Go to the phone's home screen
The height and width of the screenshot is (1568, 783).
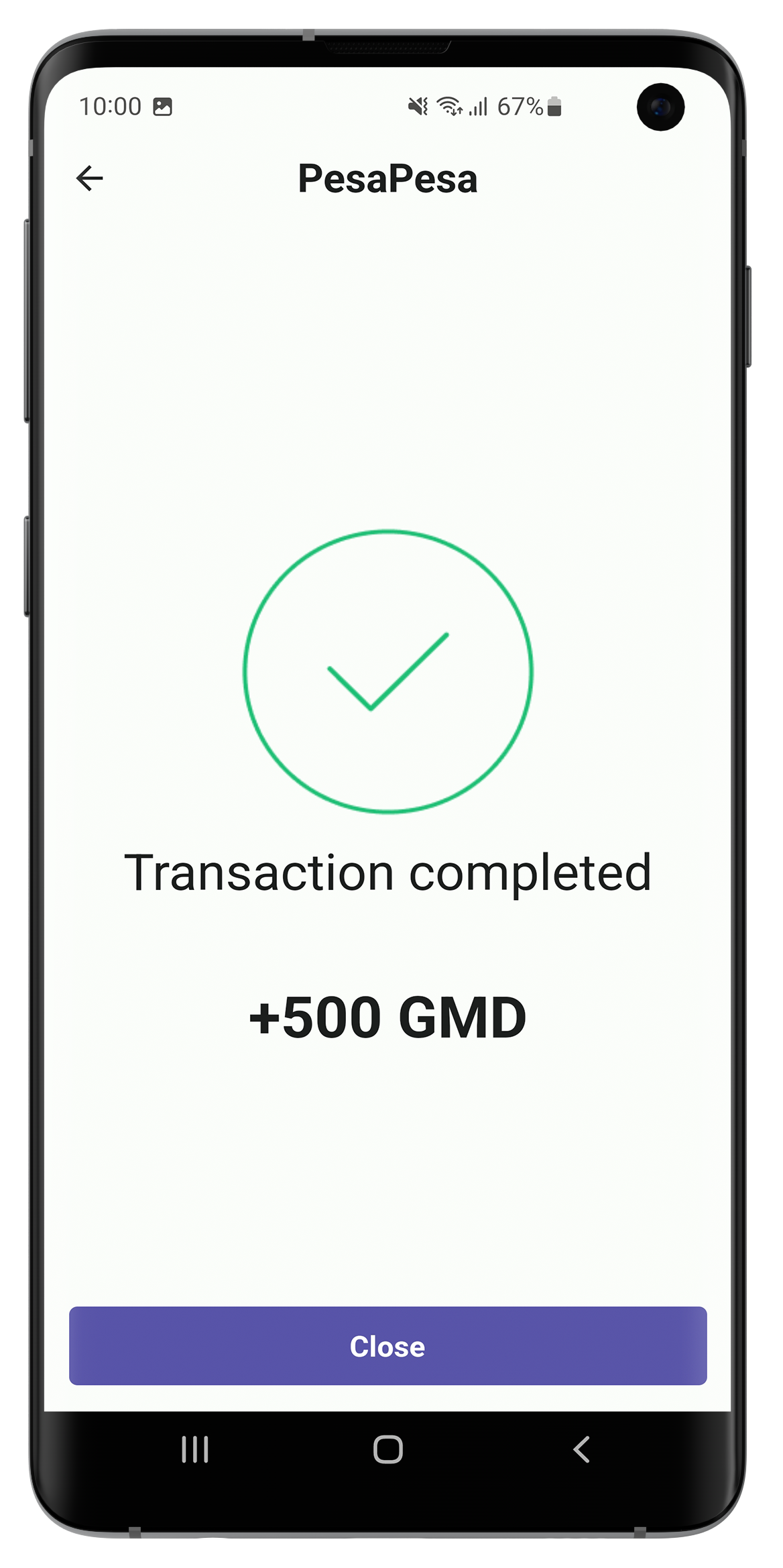[x=387, y=1449]
